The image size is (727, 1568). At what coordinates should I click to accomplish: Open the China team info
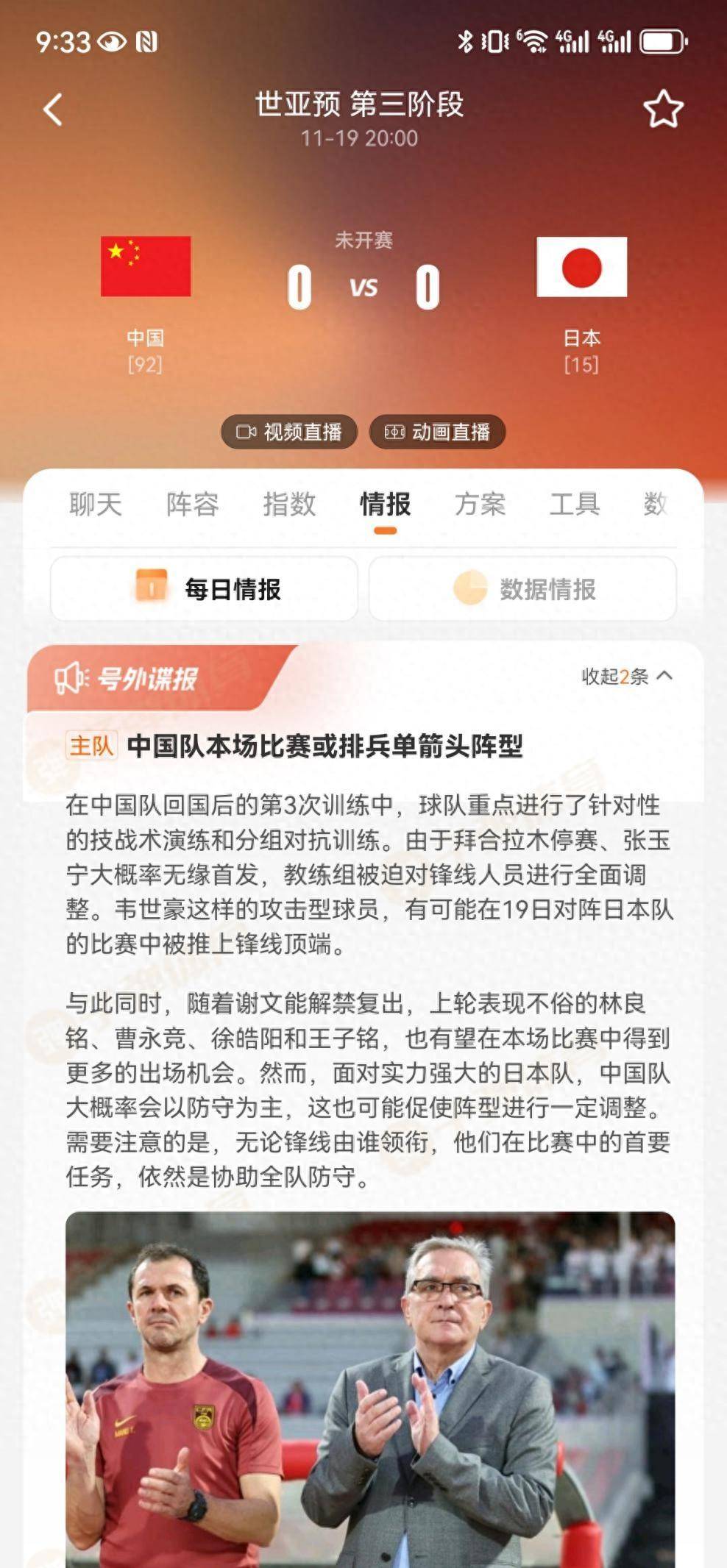point(146,267)
